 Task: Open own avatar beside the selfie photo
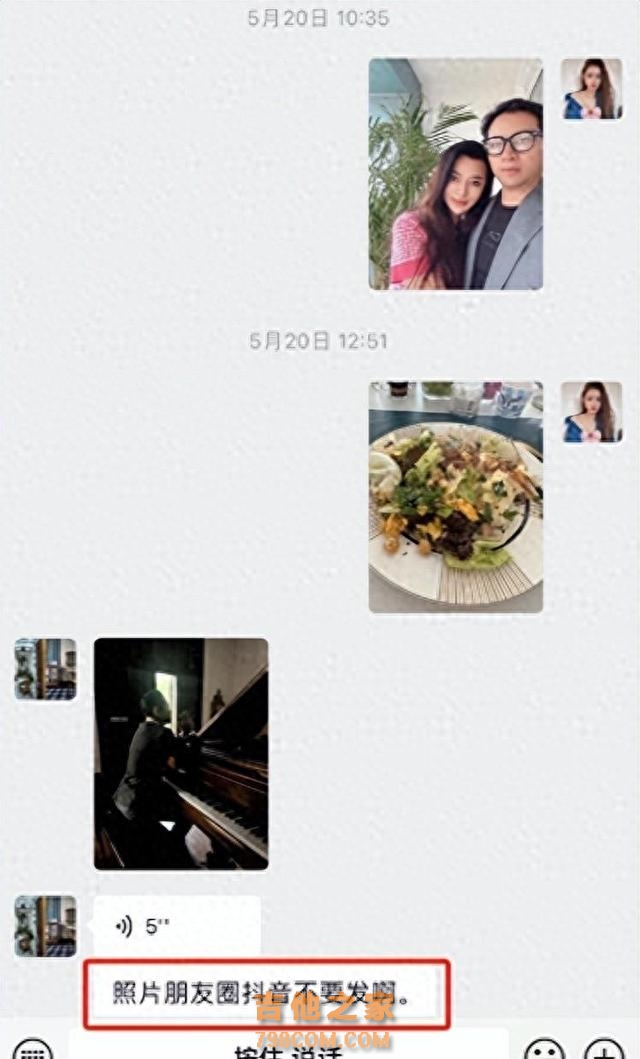591,89
